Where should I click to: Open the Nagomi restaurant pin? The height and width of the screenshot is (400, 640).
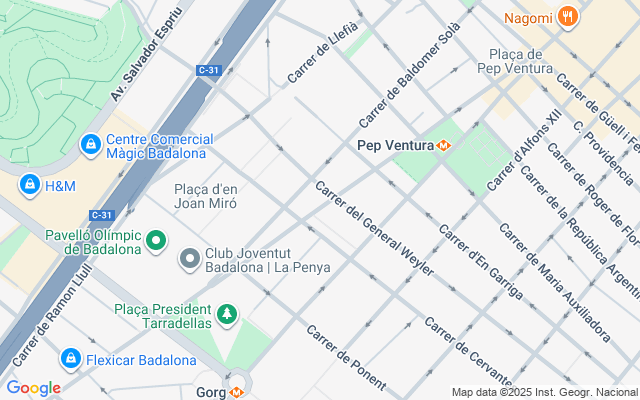[x=568, y=17]
